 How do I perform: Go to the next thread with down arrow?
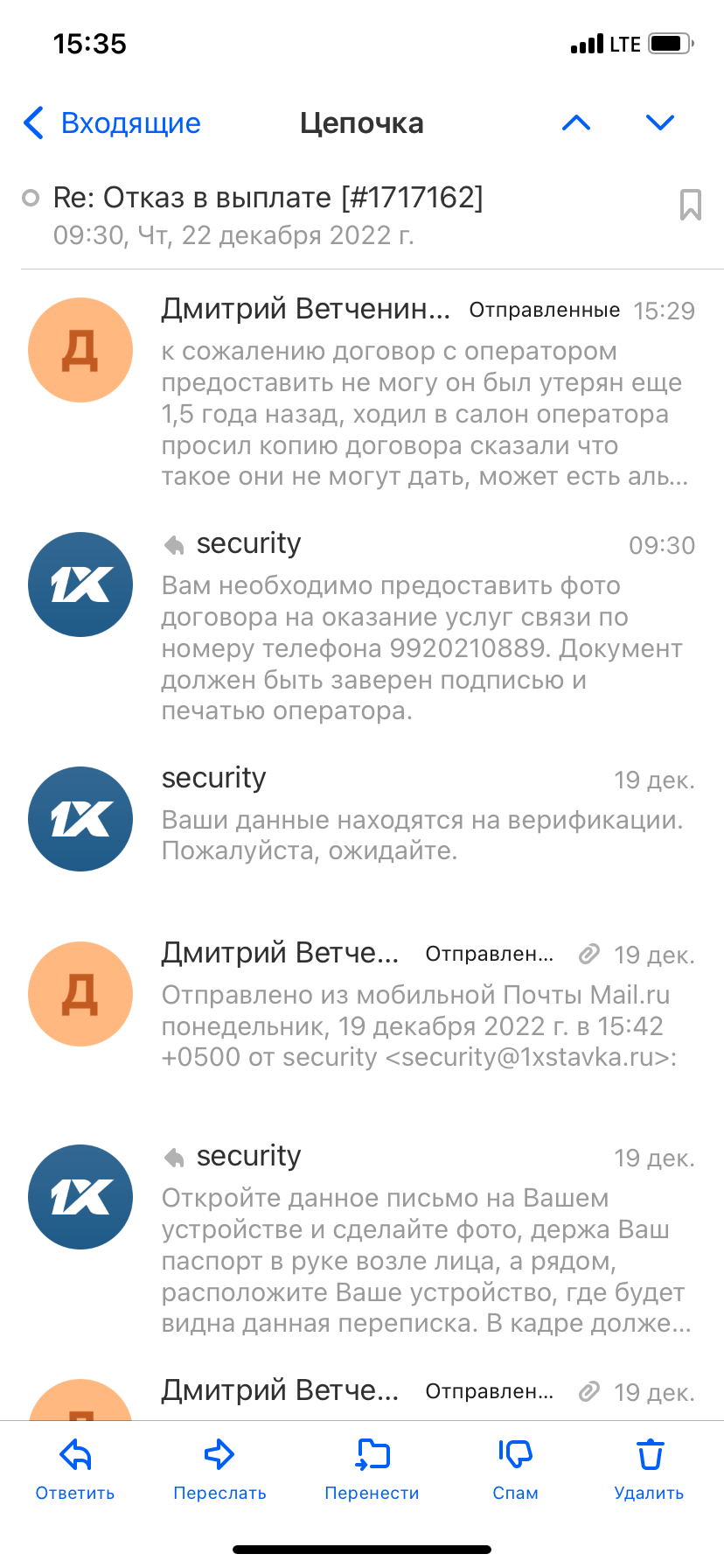pos(660,123)
